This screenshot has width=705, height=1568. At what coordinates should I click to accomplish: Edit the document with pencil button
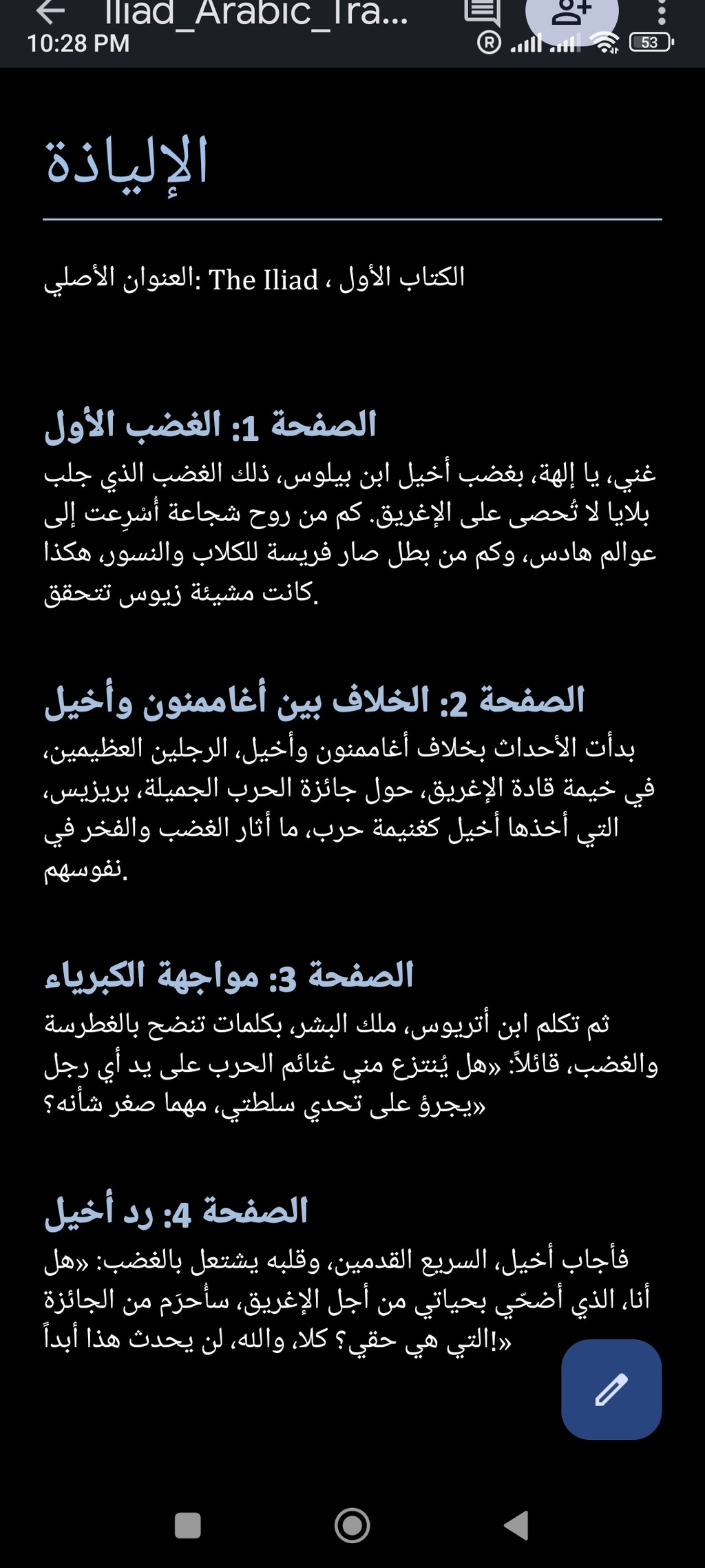pos(611,1389)
